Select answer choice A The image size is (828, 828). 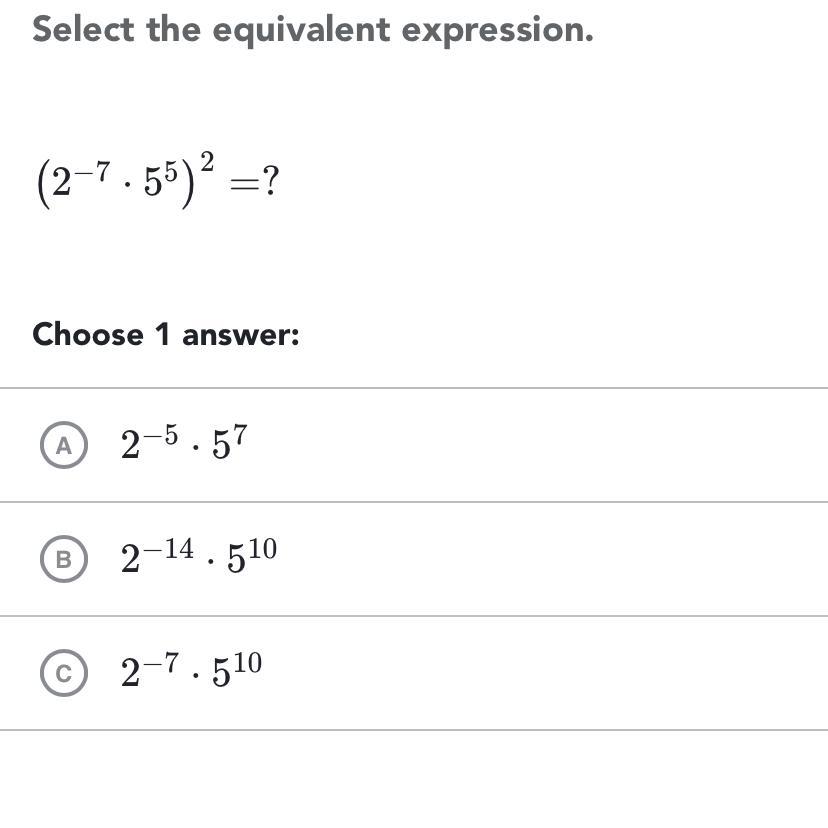(x=64, y=446)
